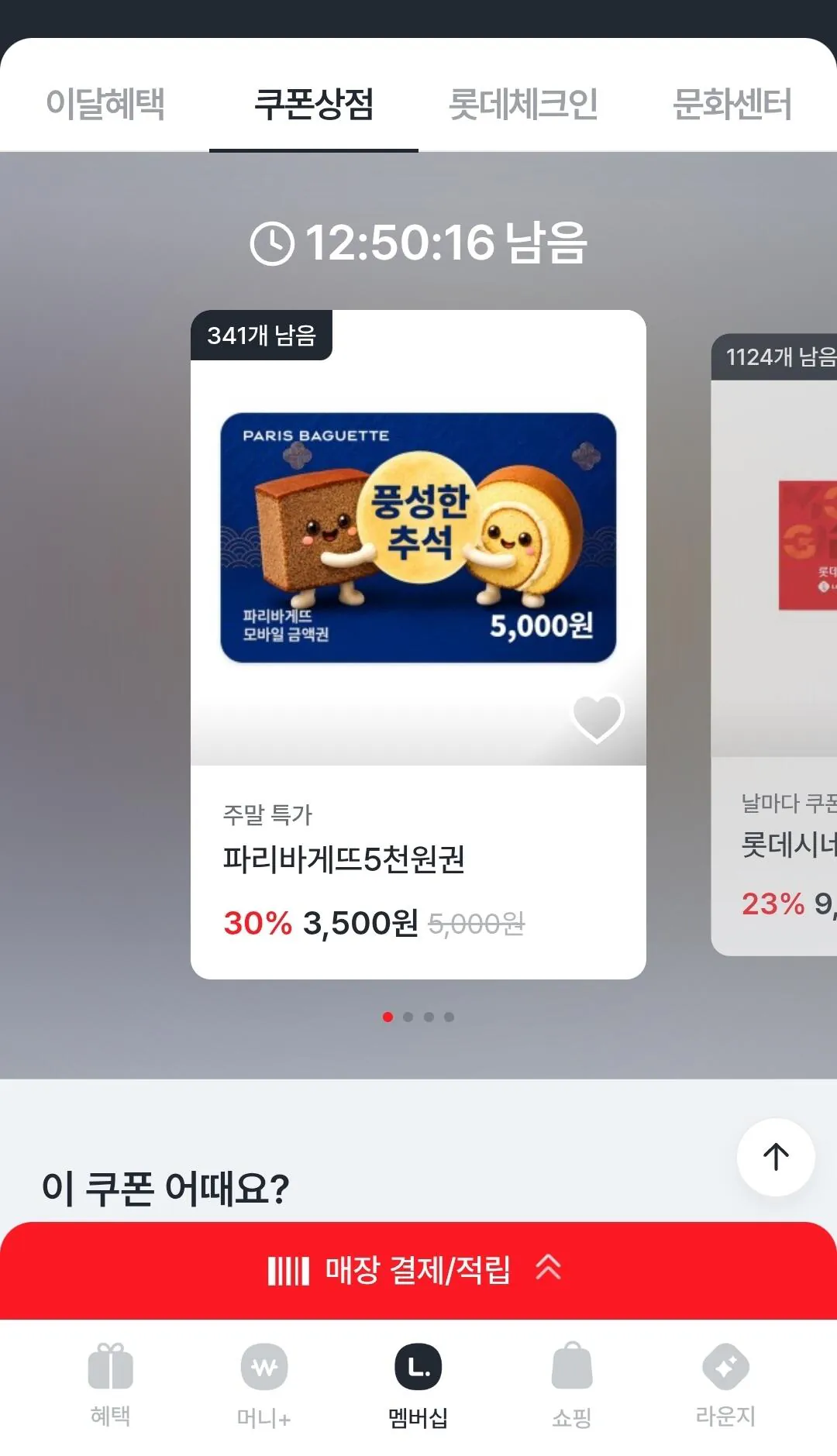Open the 롯데체크인 tab
837x1456 pixels.
pyautogui.click(x=523, y=104)
